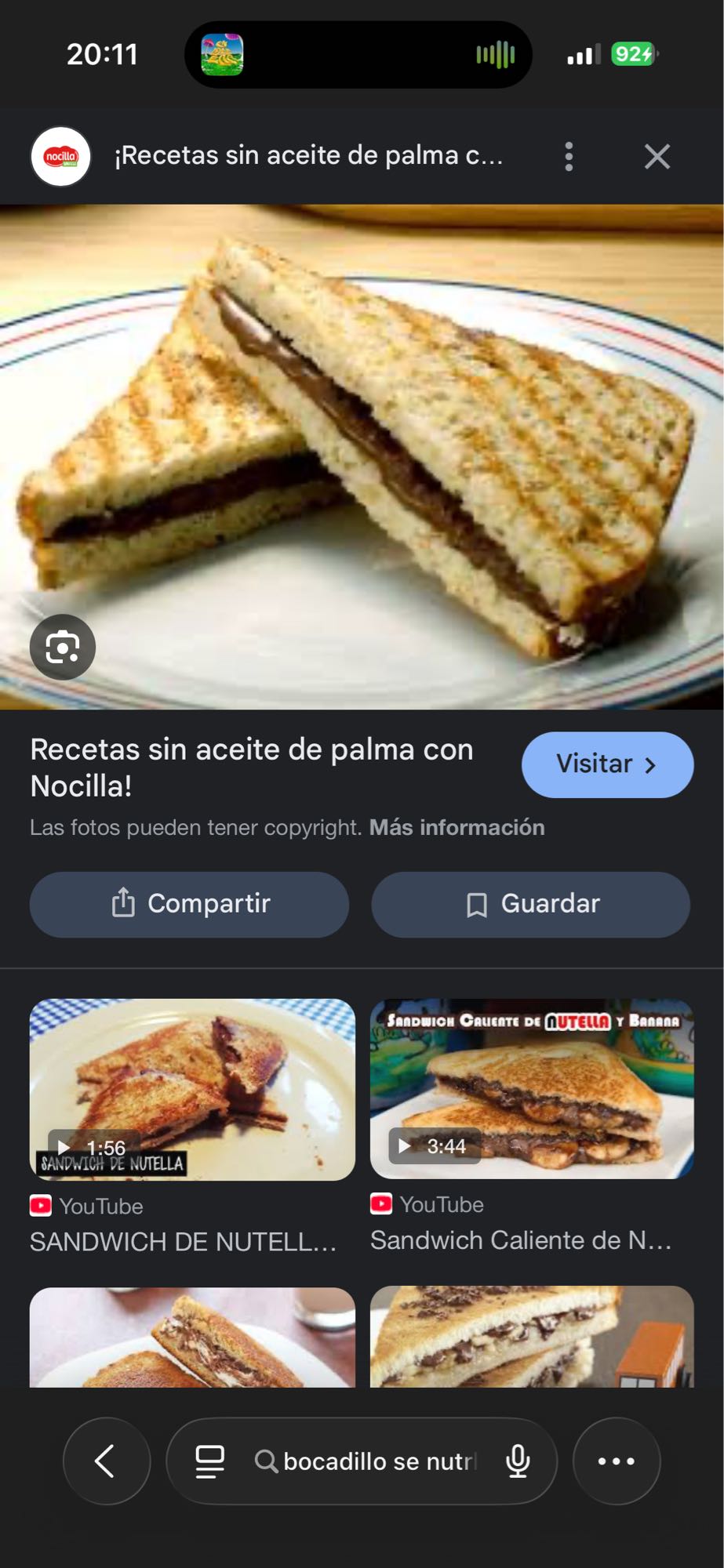
Task: Open the Google Lens camera icon on the image
Action: [63, 647]
